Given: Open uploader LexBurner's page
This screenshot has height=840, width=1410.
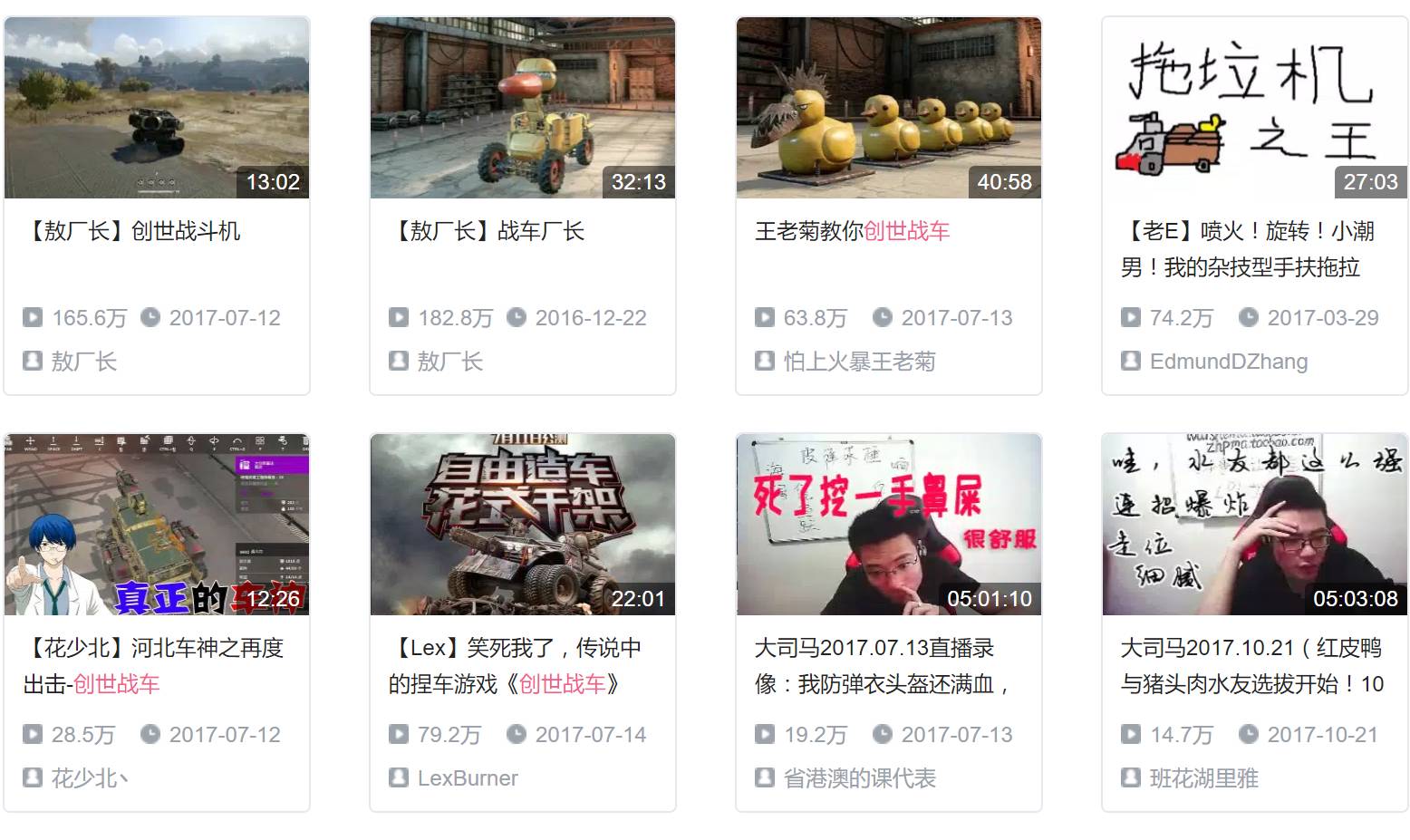Looking at the screenshot, I should coord(468,778).
